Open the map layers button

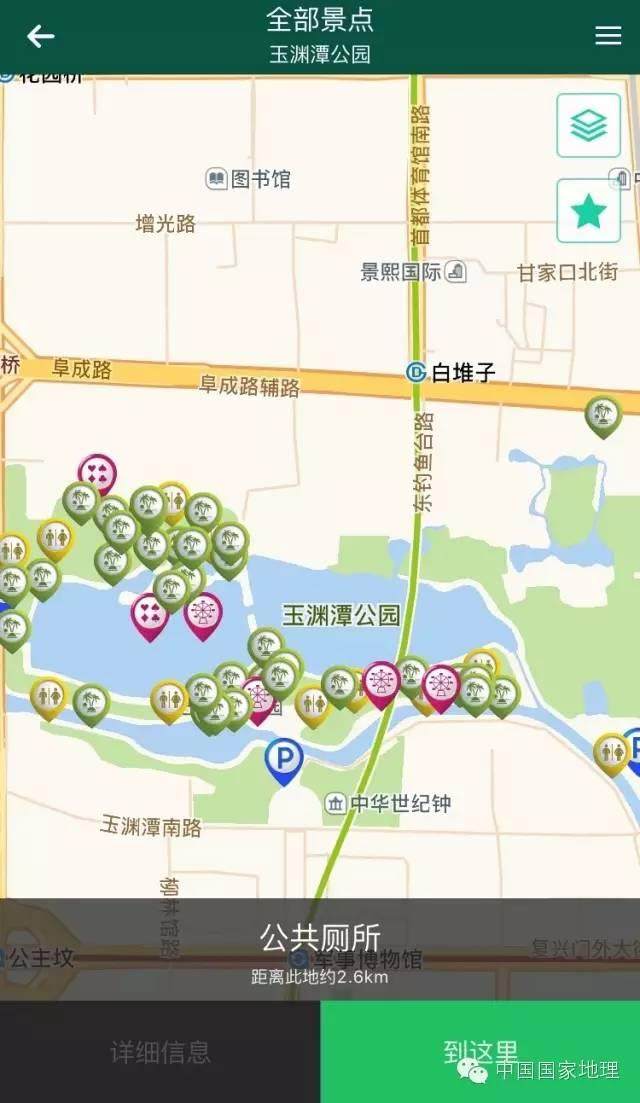588,125
